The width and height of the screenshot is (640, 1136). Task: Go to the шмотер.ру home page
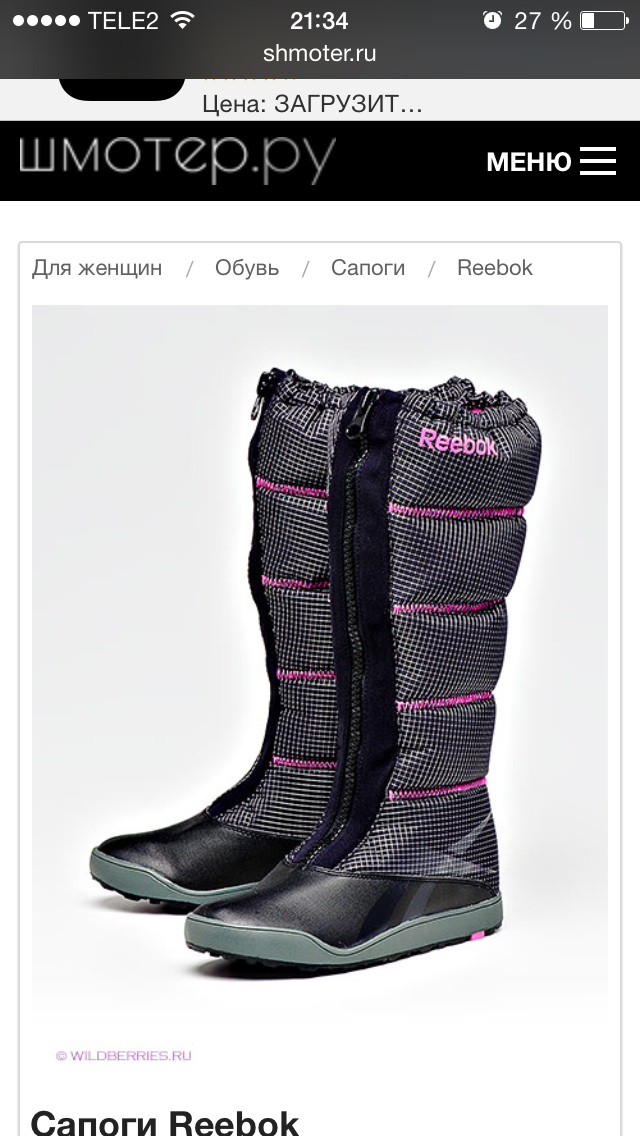point(177,160)
